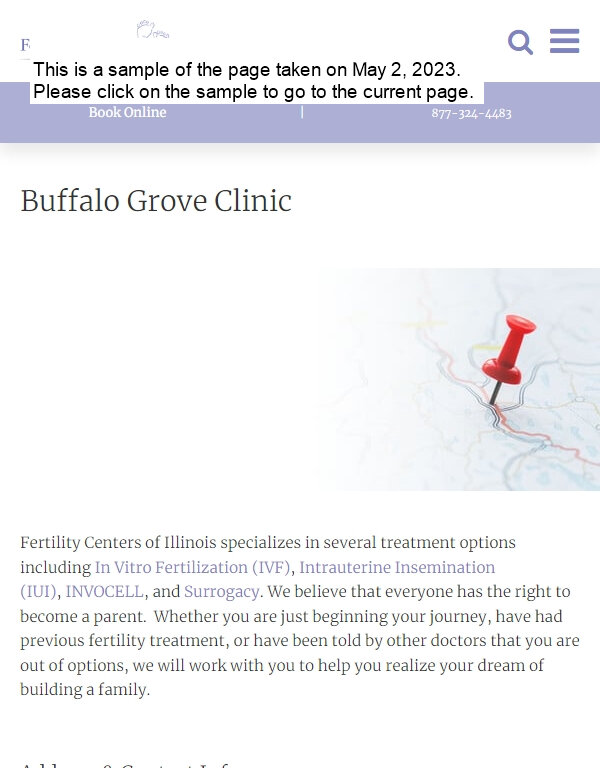
Task: Call 877-324-4483
Action: 471,114
